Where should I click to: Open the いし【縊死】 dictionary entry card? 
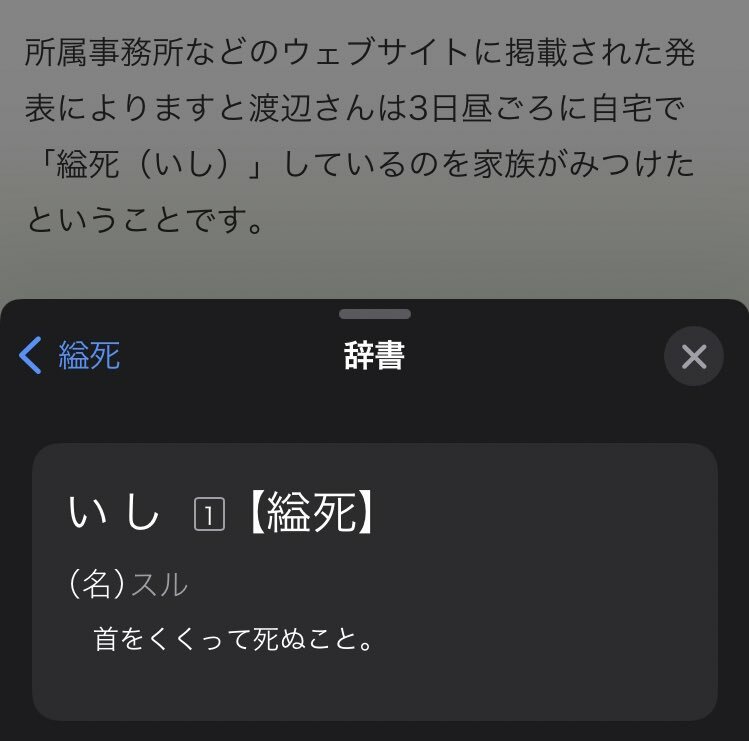(x=374, y=581)
